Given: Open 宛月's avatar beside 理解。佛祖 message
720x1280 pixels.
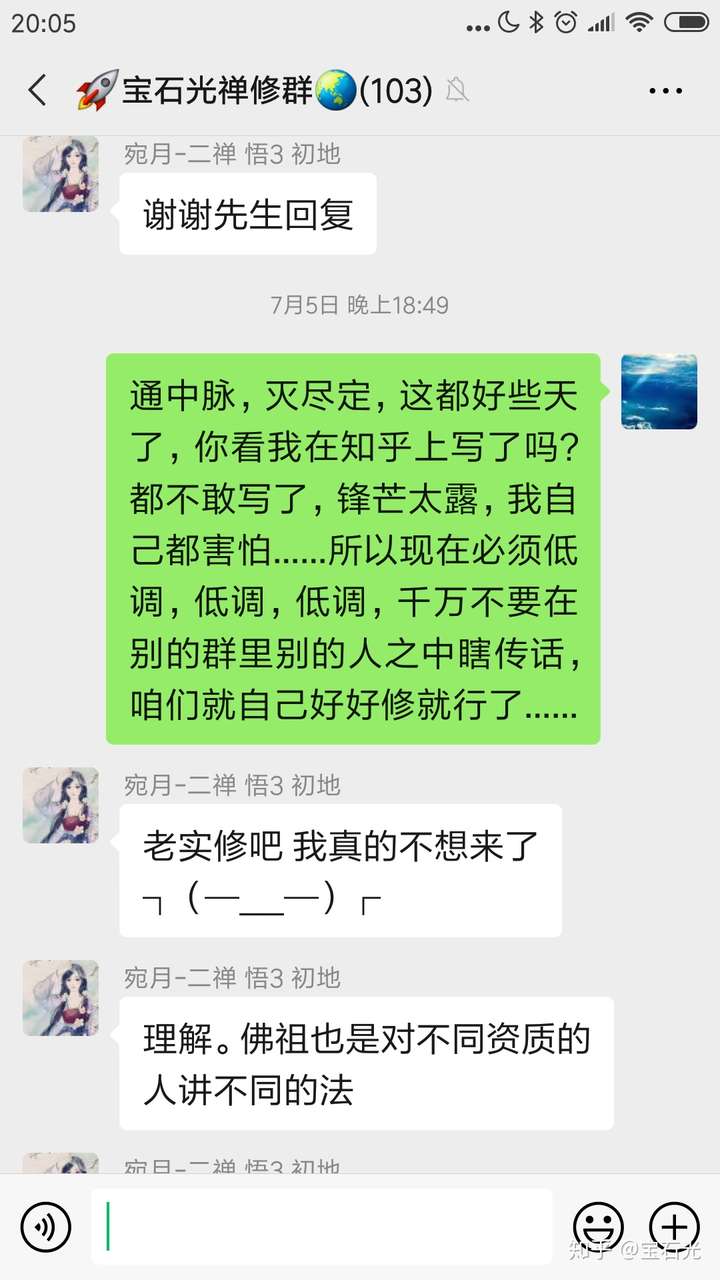Looking at the screenshot, I should (x=60, y=997).
